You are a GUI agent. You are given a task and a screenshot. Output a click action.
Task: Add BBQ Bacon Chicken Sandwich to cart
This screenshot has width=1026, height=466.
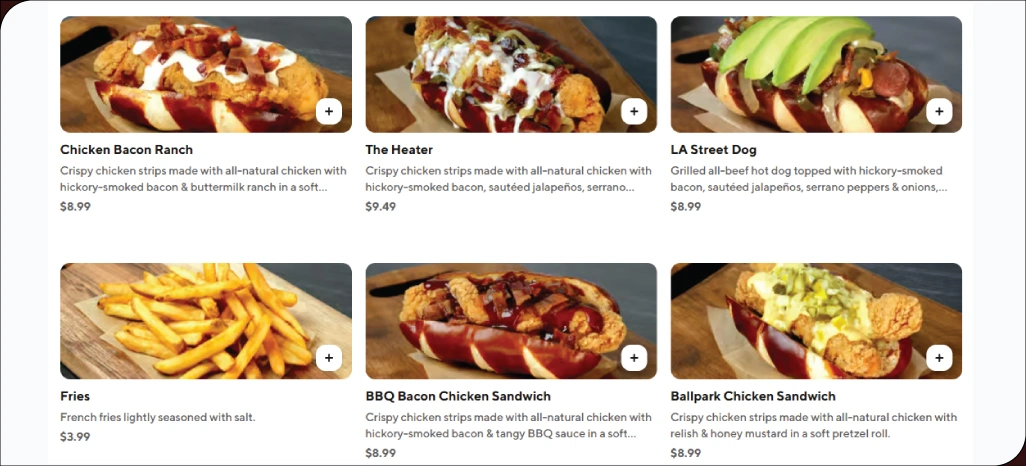coord(634,358)
